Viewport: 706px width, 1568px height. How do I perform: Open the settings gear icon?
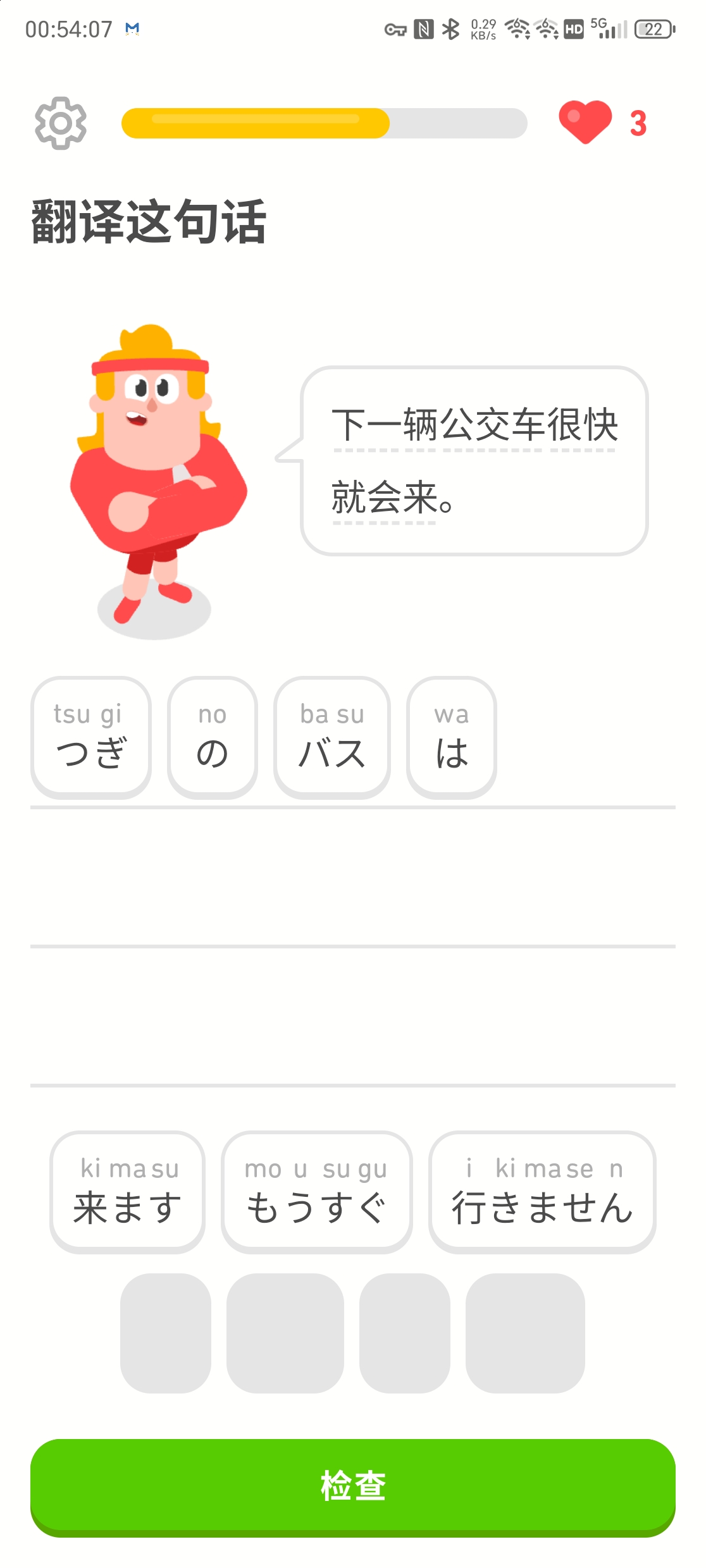pos(60,123)
